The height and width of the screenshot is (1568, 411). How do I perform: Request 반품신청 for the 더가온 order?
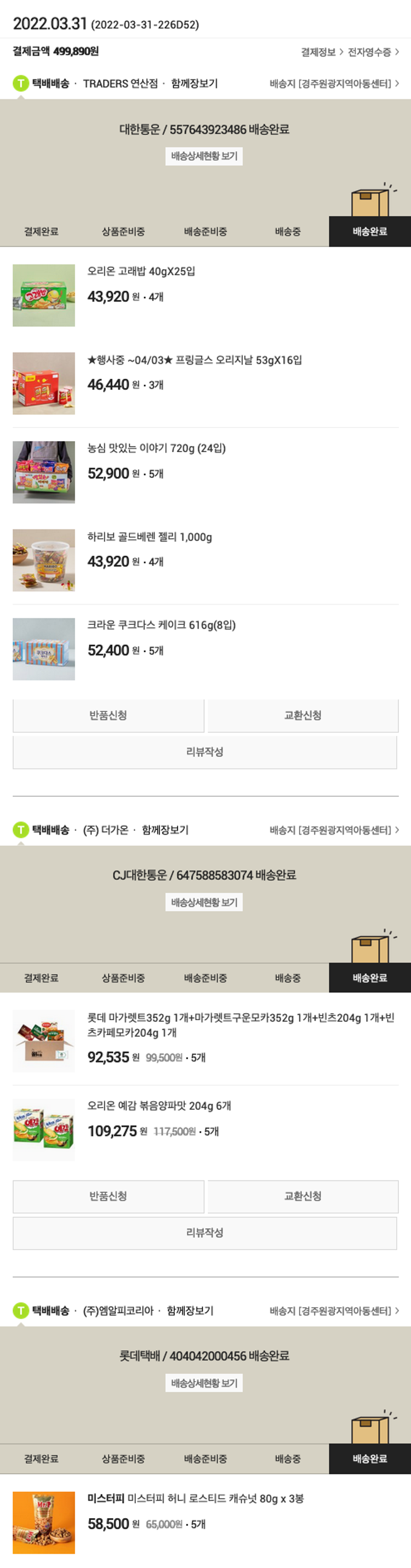pyautogui.click(x=109, y=1196)
